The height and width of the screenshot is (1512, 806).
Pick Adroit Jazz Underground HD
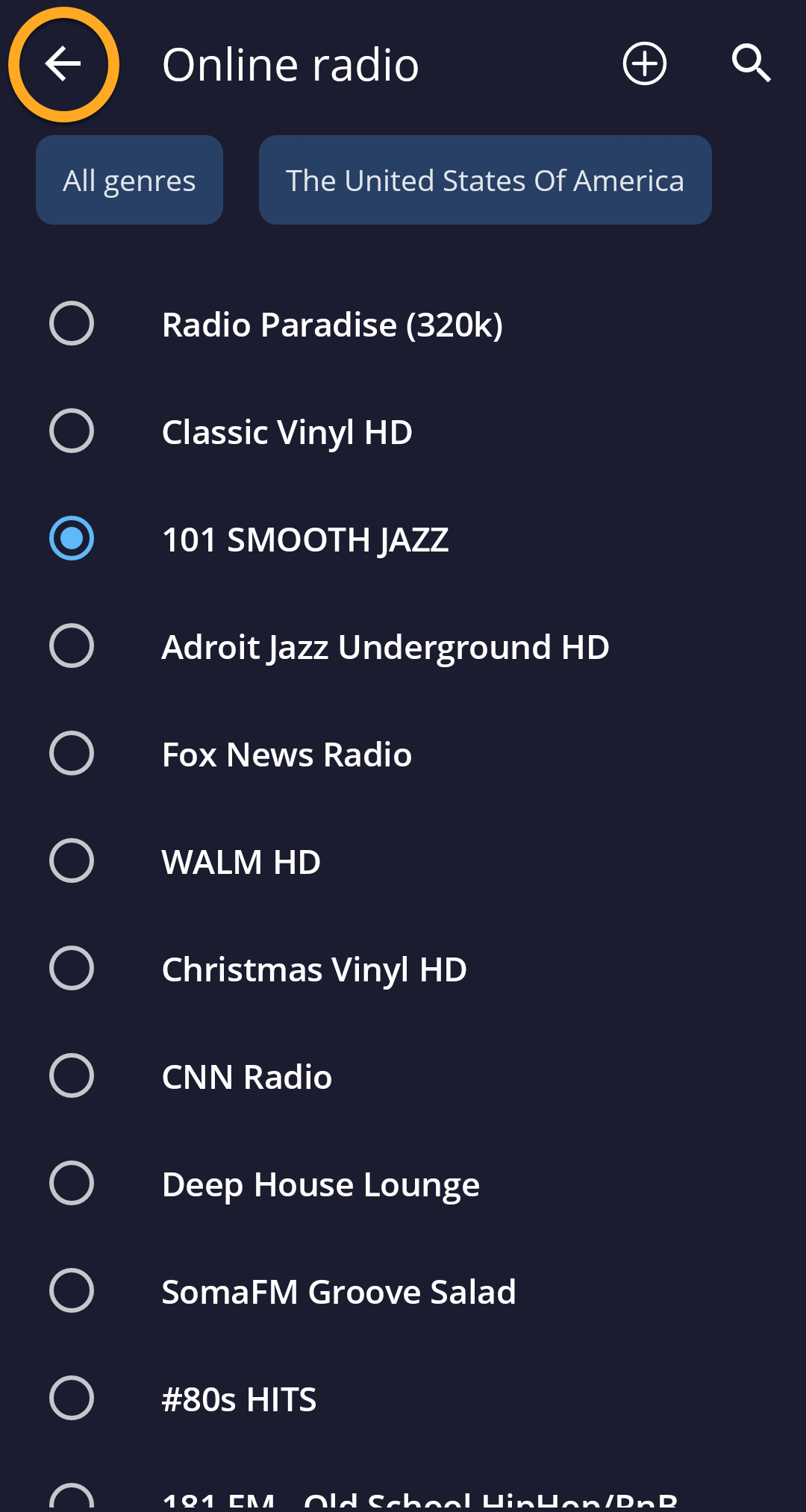[385, 647]
